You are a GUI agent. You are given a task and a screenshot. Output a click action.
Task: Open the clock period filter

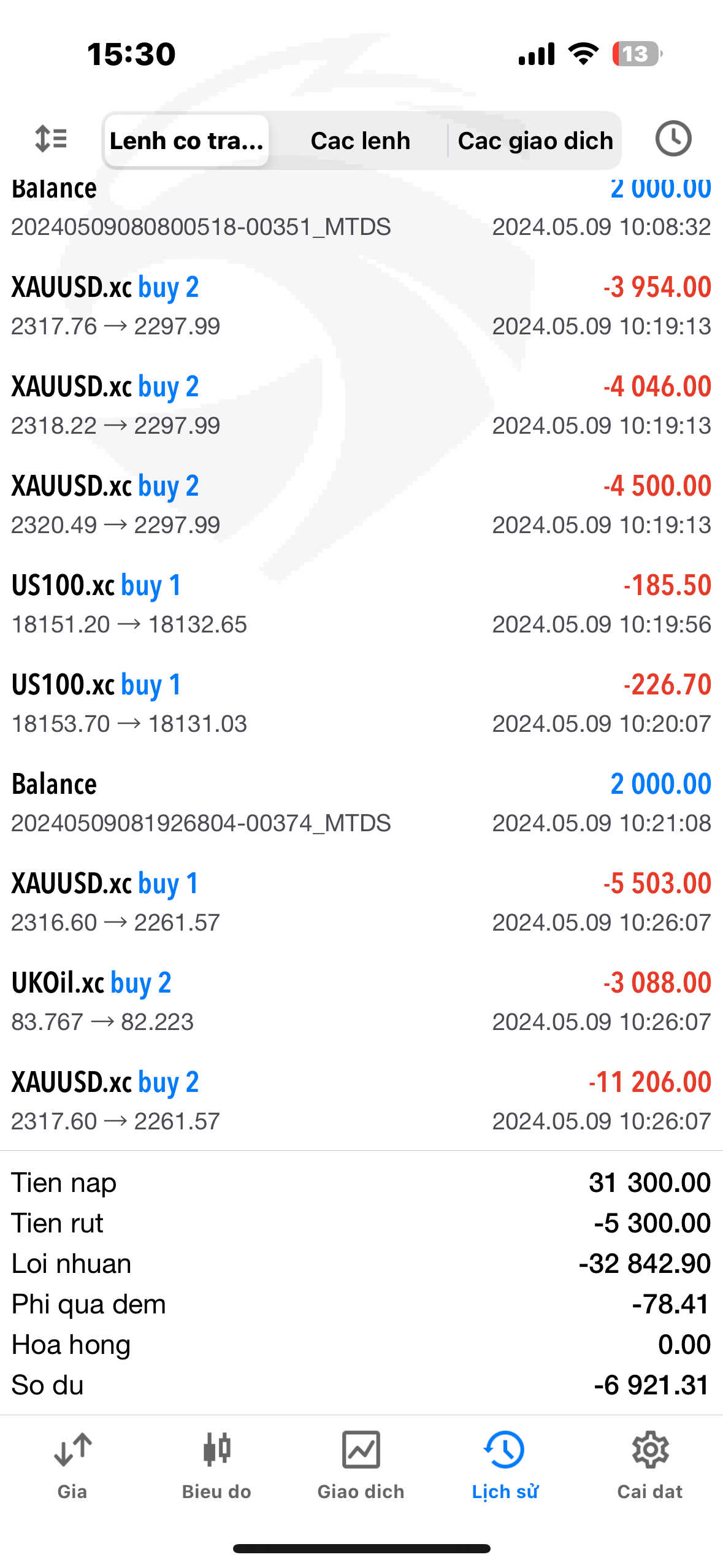pyautogui.click(x=673, y=139)
